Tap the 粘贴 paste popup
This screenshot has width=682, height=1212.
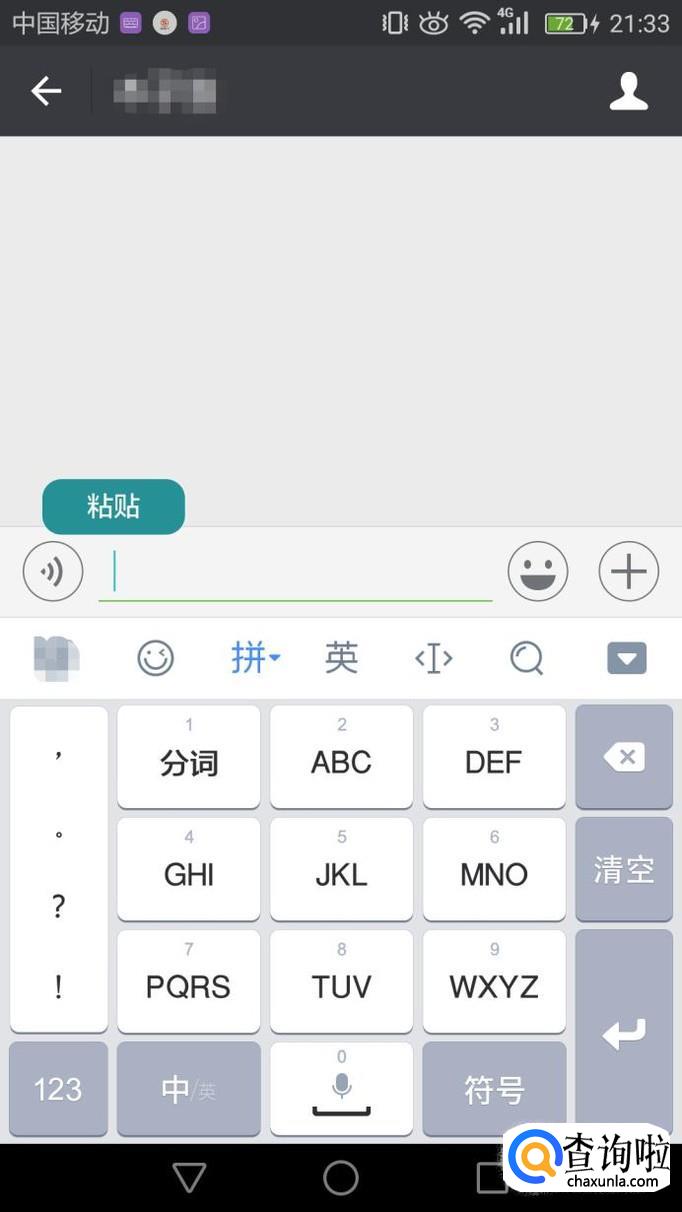tap(113, 506)
